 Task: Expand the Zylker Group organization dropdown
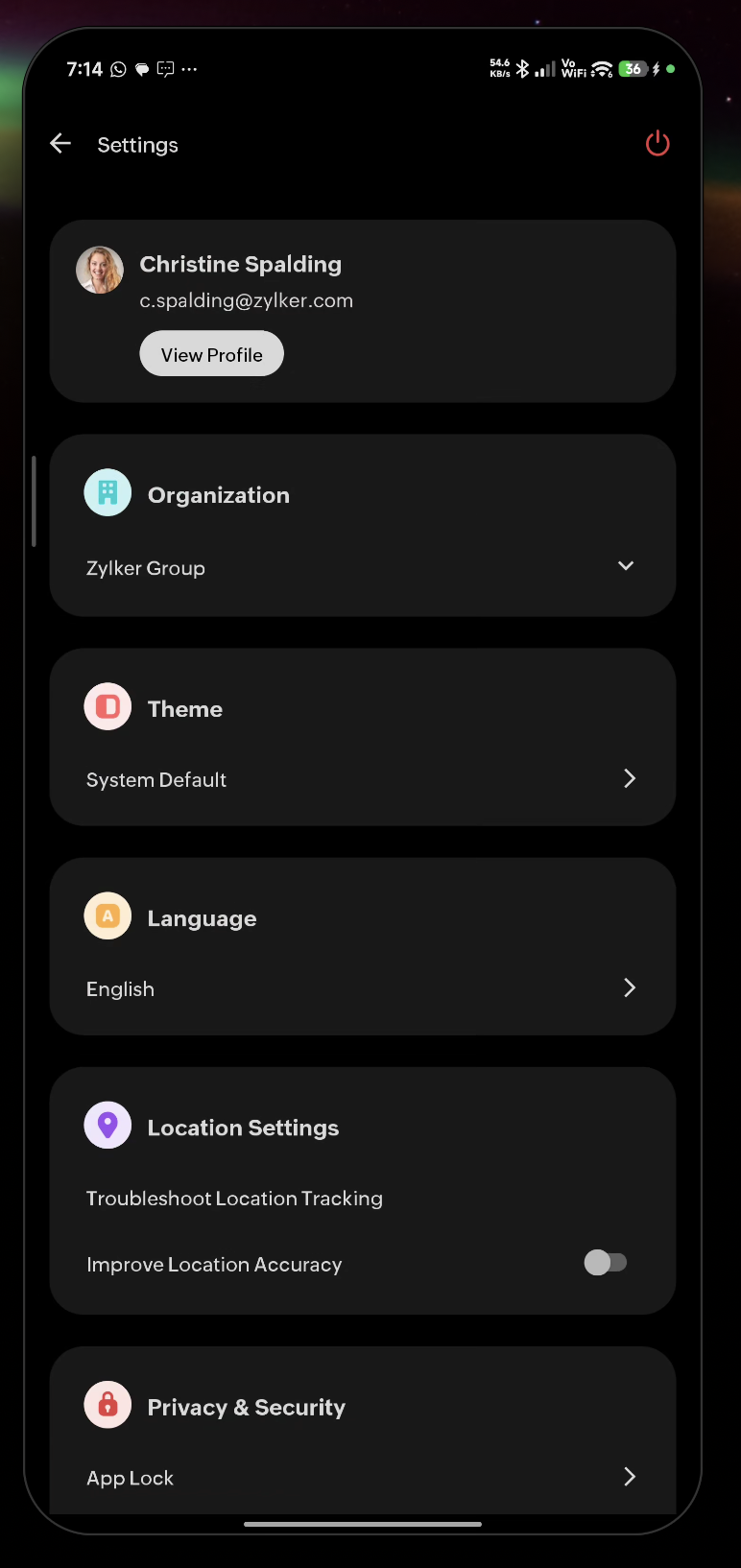[x=625, y=566]
